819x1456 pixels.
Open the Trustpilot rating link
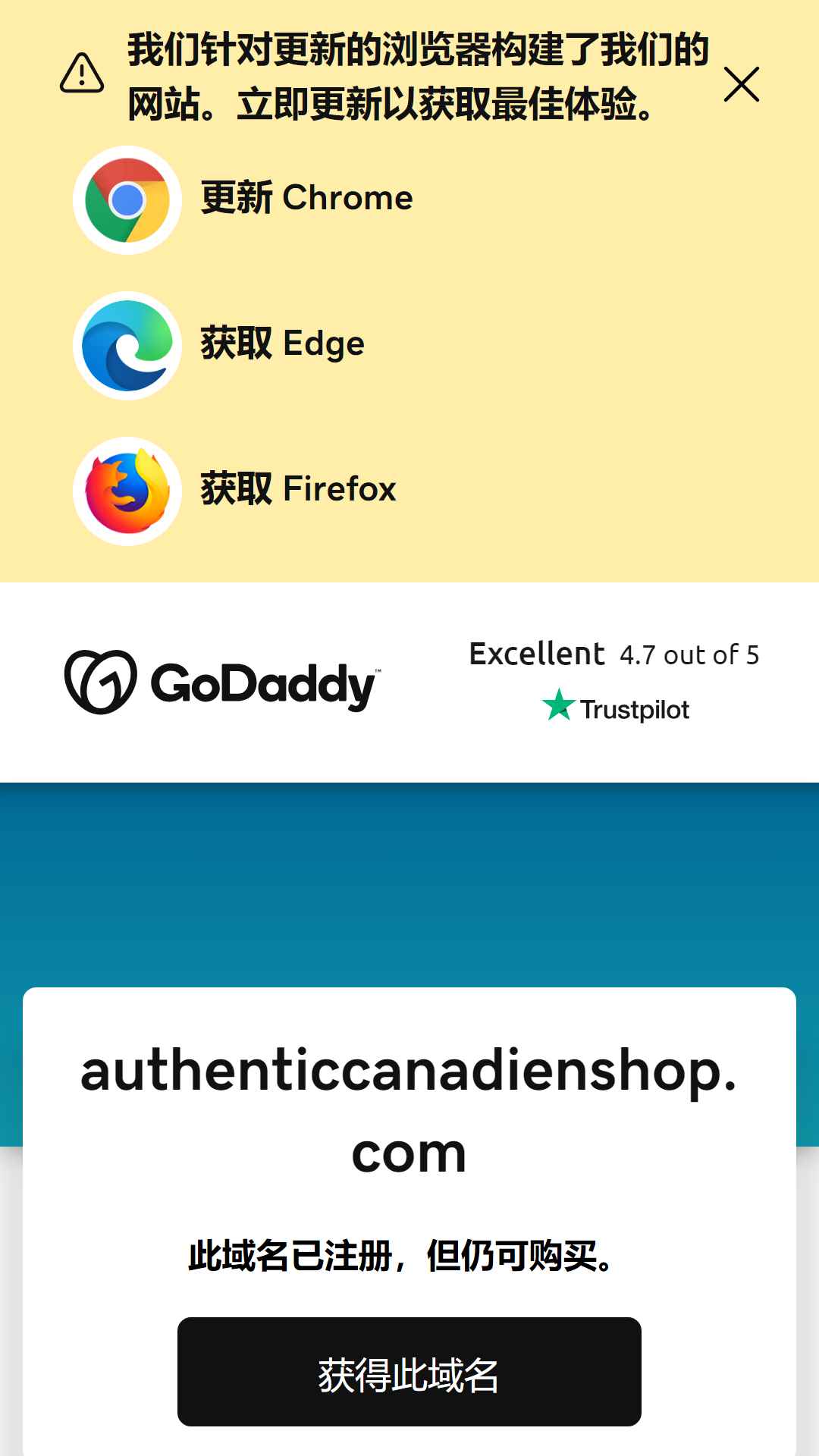pos(614,680)
